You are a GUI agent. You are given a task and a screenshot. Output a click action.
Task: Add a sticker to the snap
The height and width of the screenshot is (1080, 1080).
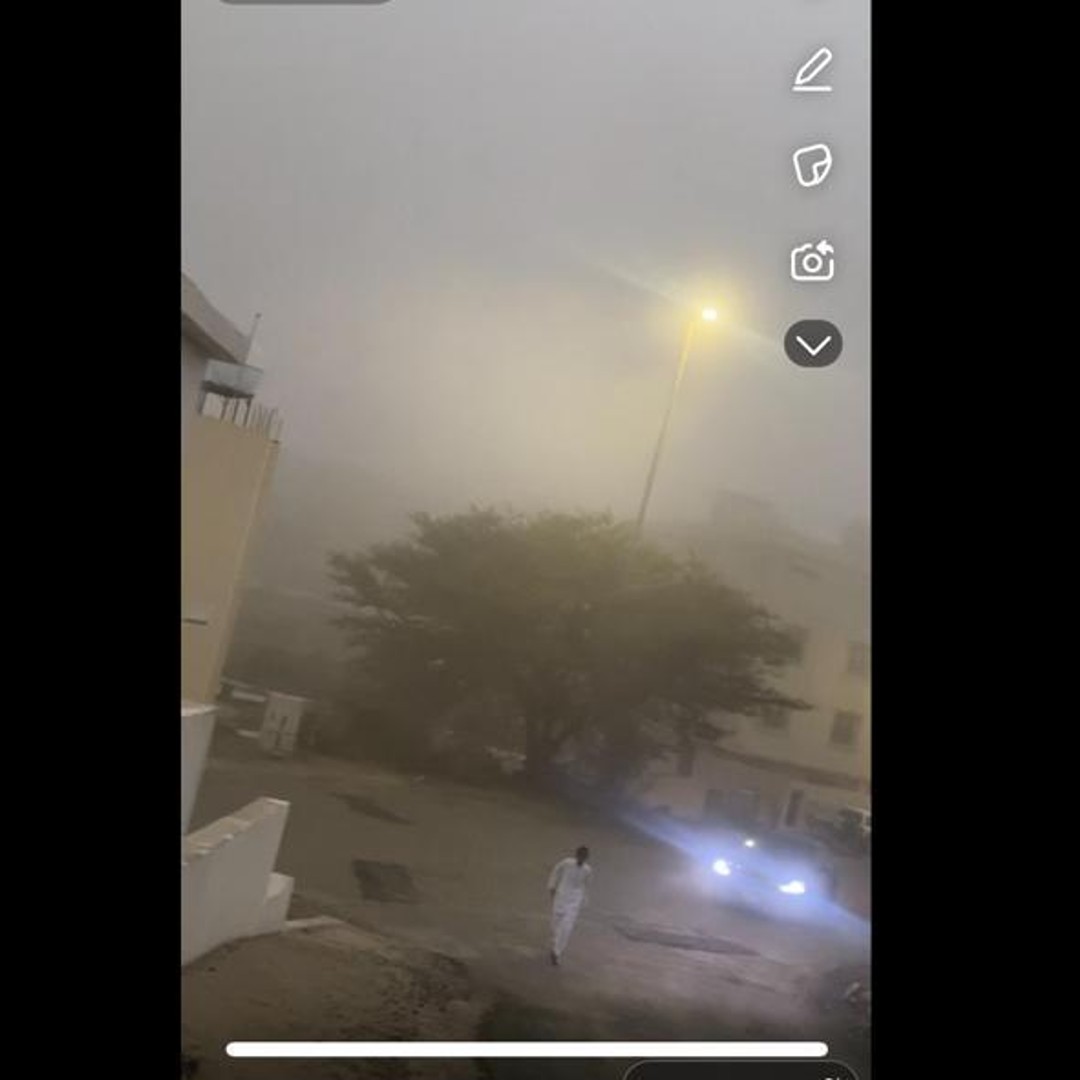pos(812,165)
